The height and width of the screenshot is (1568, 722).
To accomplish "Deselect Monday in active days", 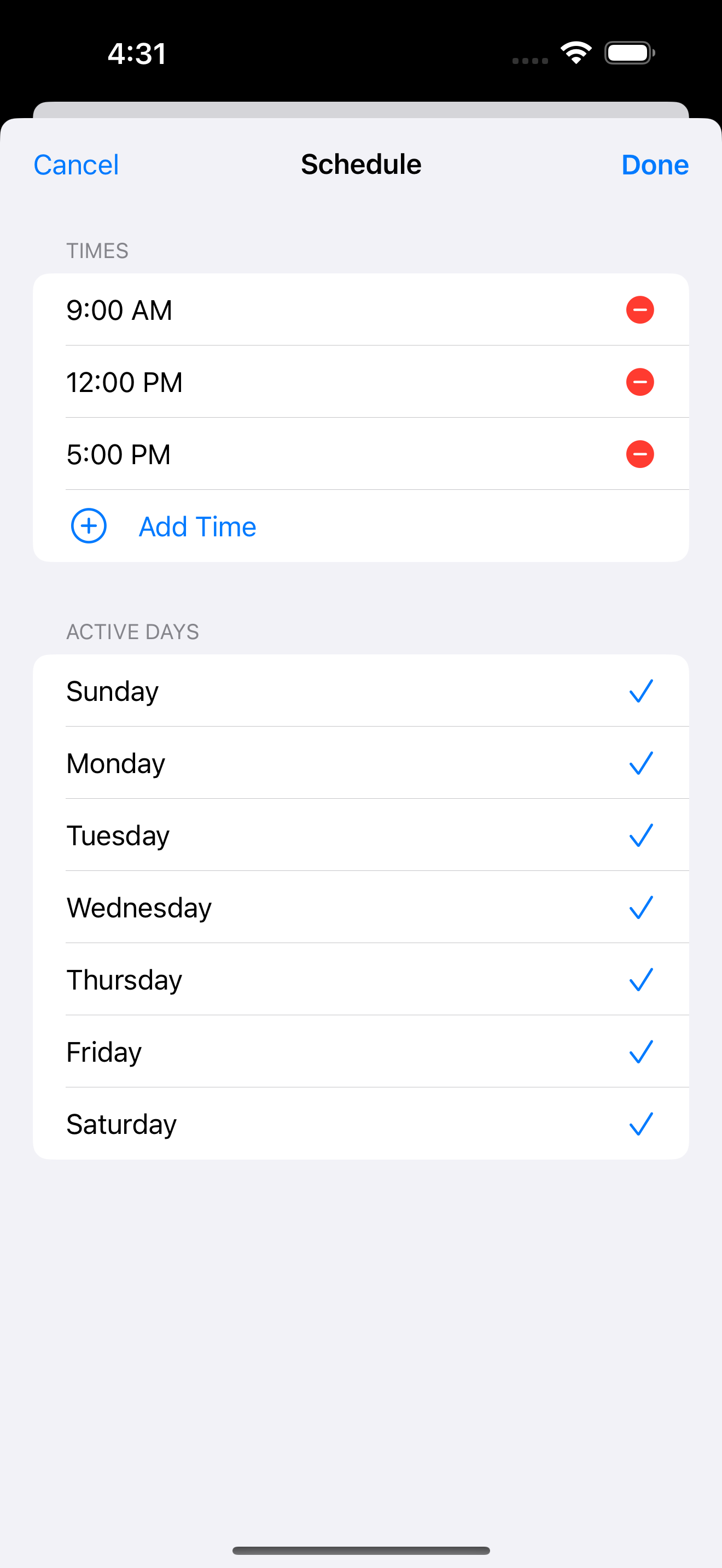I will 360,763.
